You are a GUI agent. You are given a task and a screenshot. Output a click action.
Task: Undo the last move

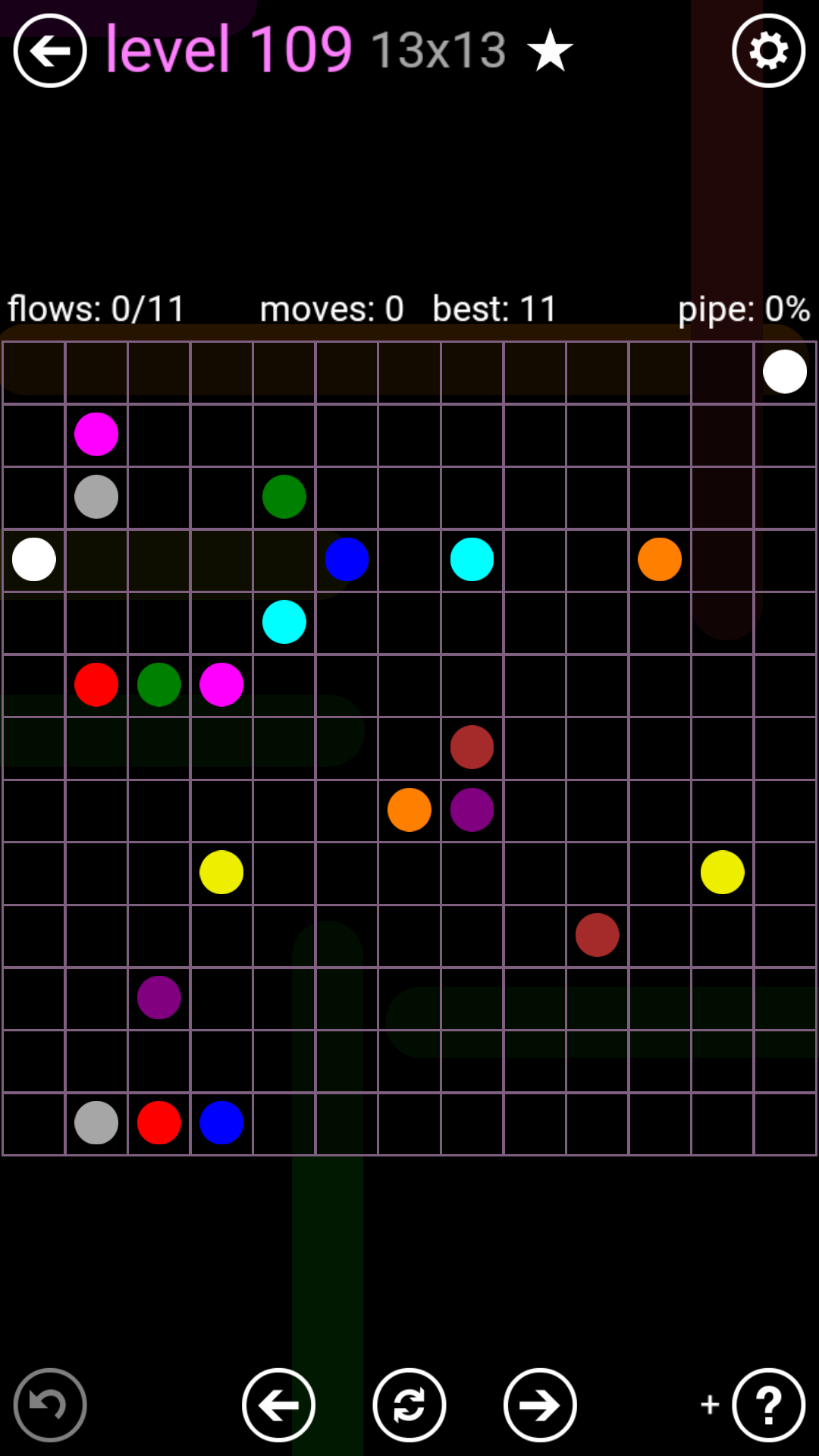pos(50,1405)
